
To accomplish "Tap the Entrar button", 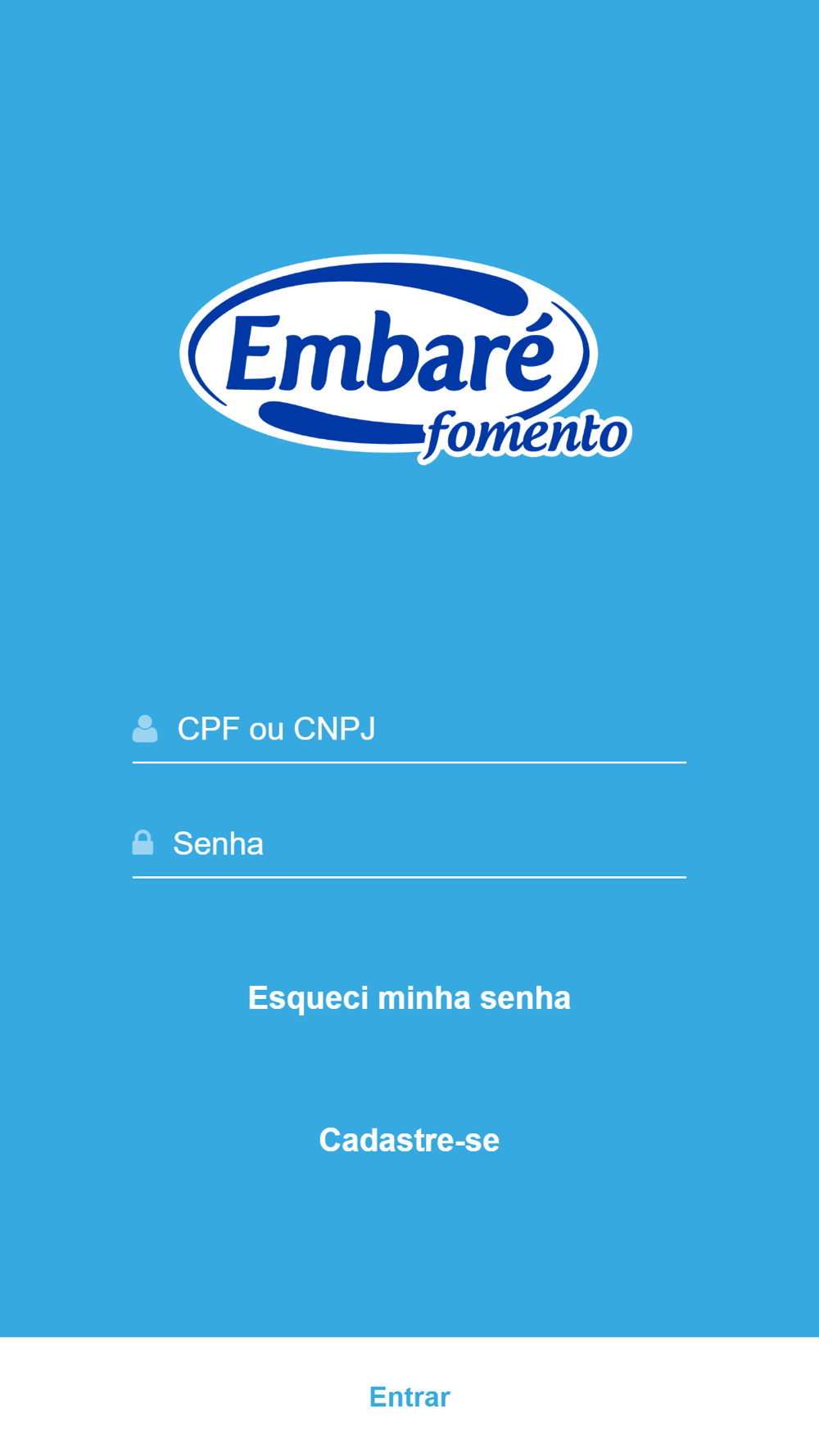I will [x=409, y=1397].
